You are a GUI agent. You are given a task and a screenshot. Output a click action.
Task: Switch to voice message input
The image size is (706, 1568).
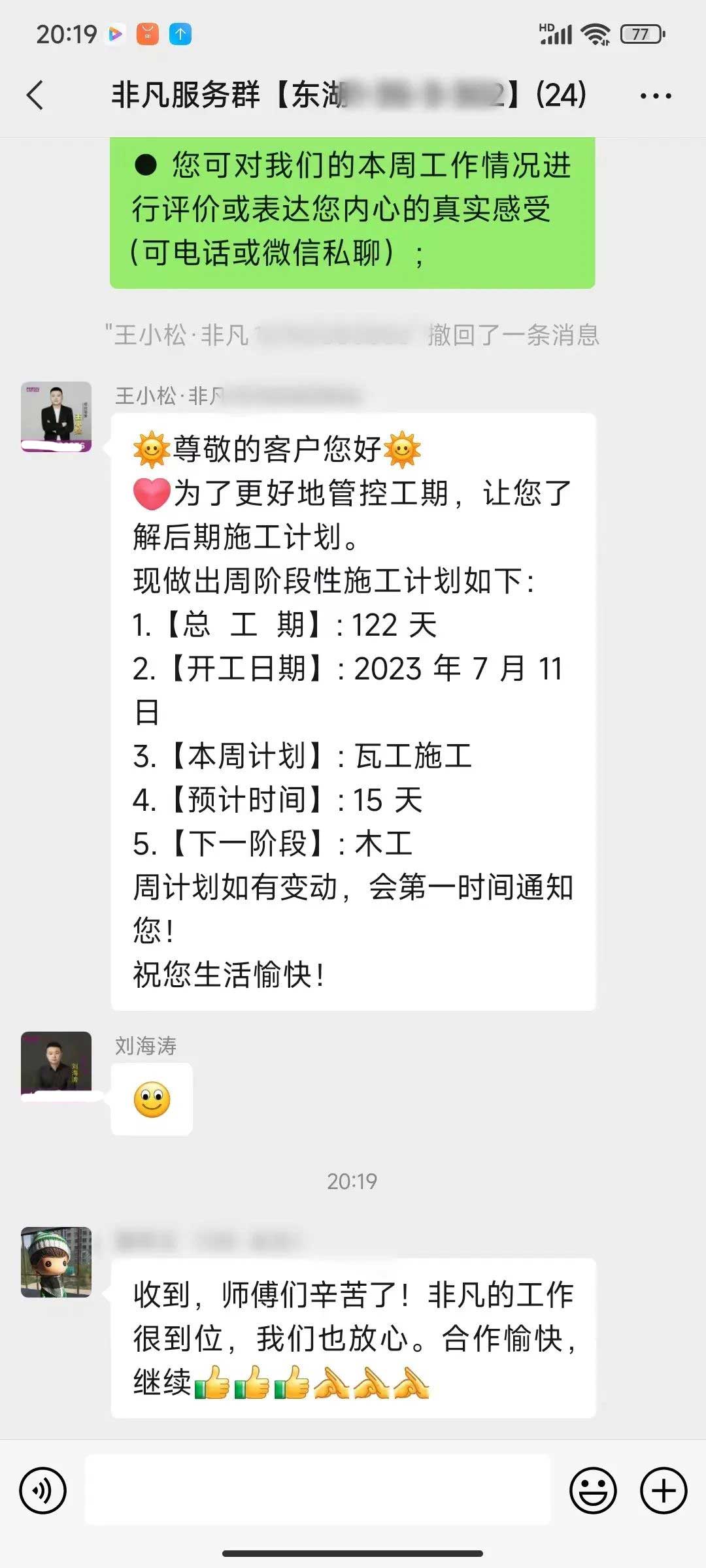pos(43,1491)
